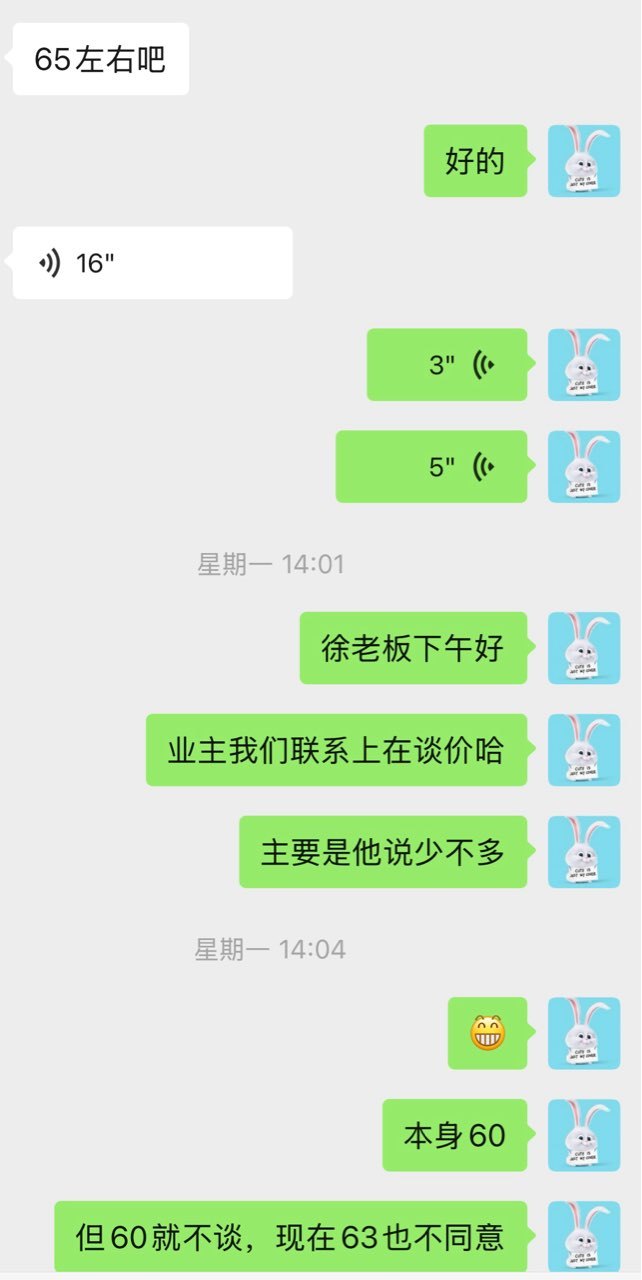Open the rabbit avatar beside "好的"
Screen dimensions: 642x1280
click(584, 161)
